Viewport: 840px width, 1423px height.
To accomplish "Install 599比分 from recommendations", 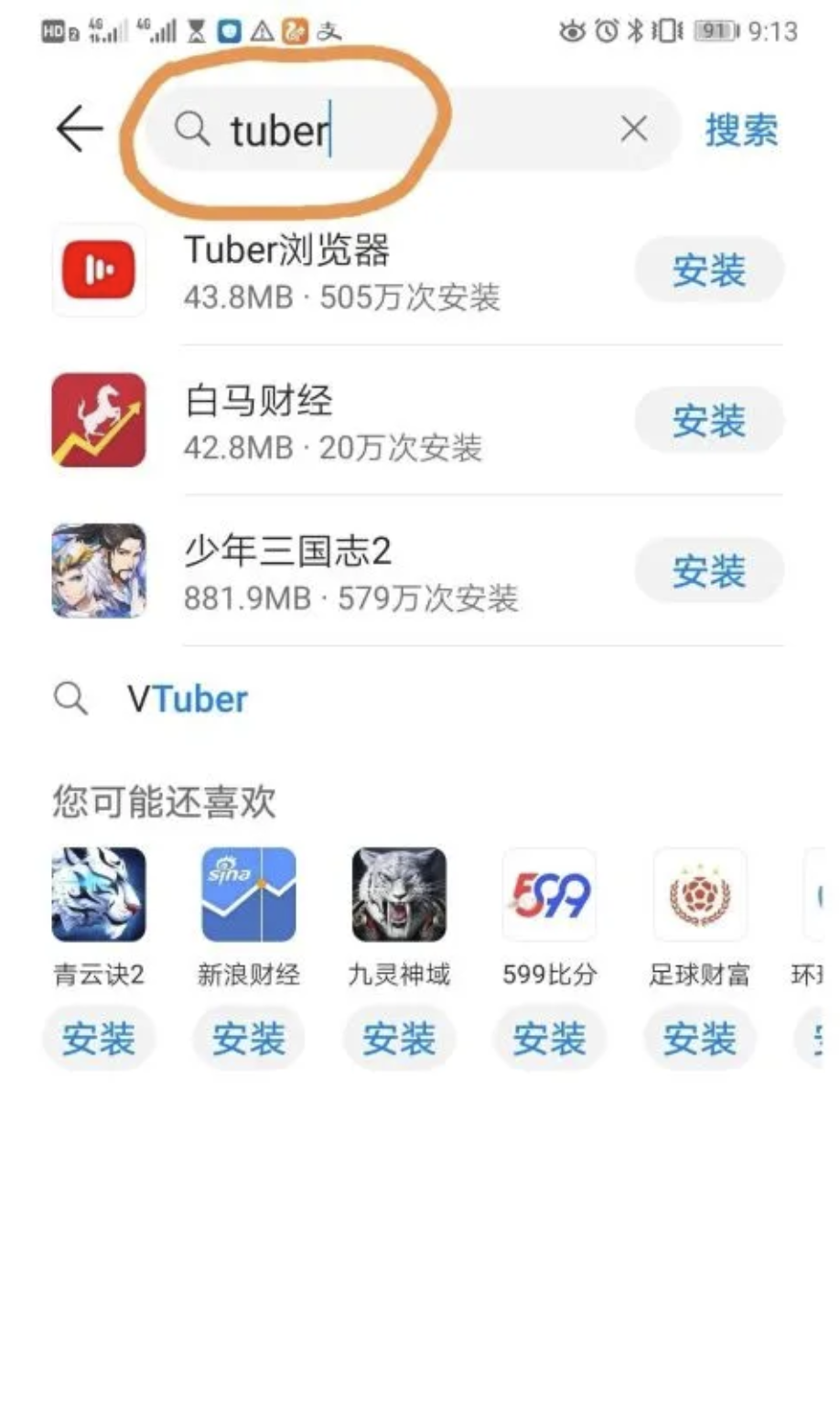I will coord(549,1039).
